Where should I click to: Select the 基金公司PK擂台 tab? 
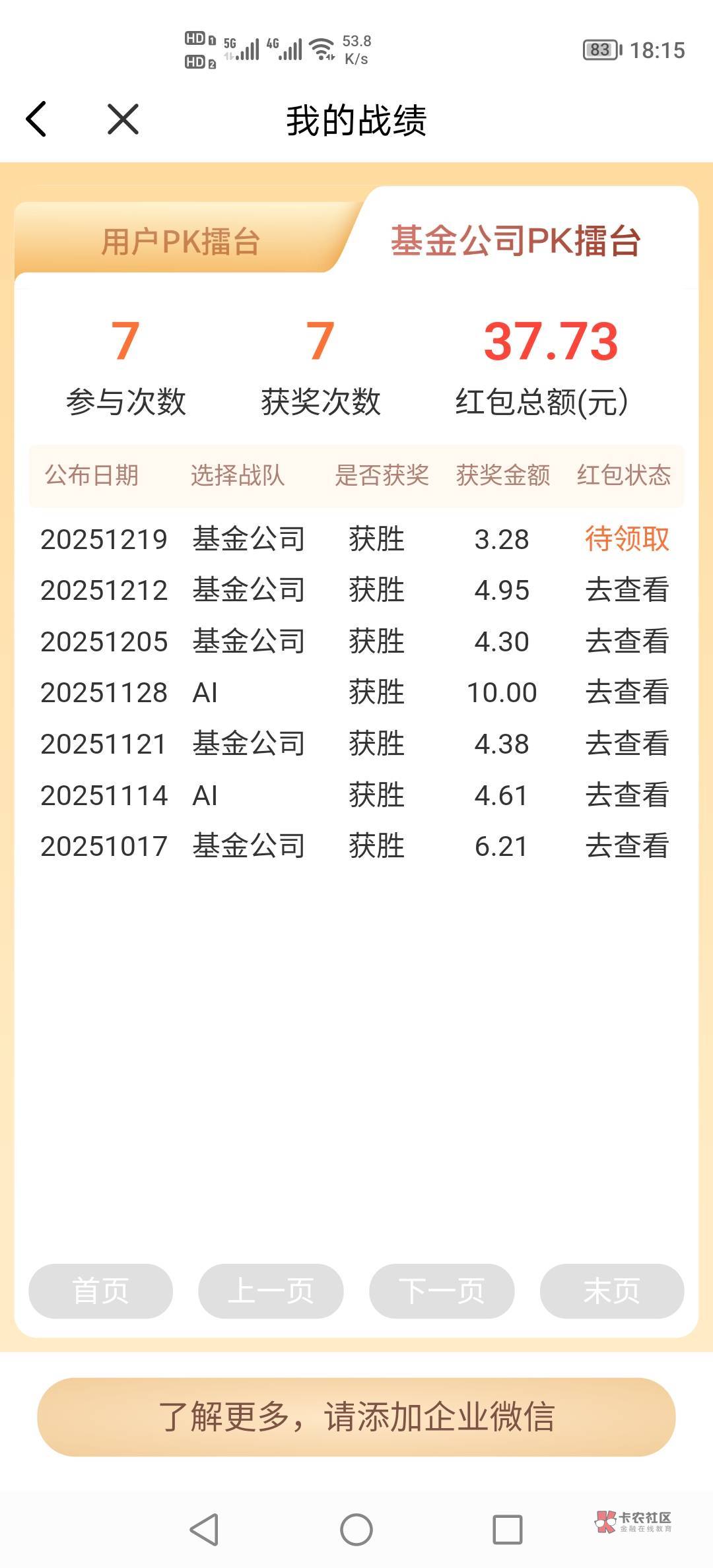[516, 240]
